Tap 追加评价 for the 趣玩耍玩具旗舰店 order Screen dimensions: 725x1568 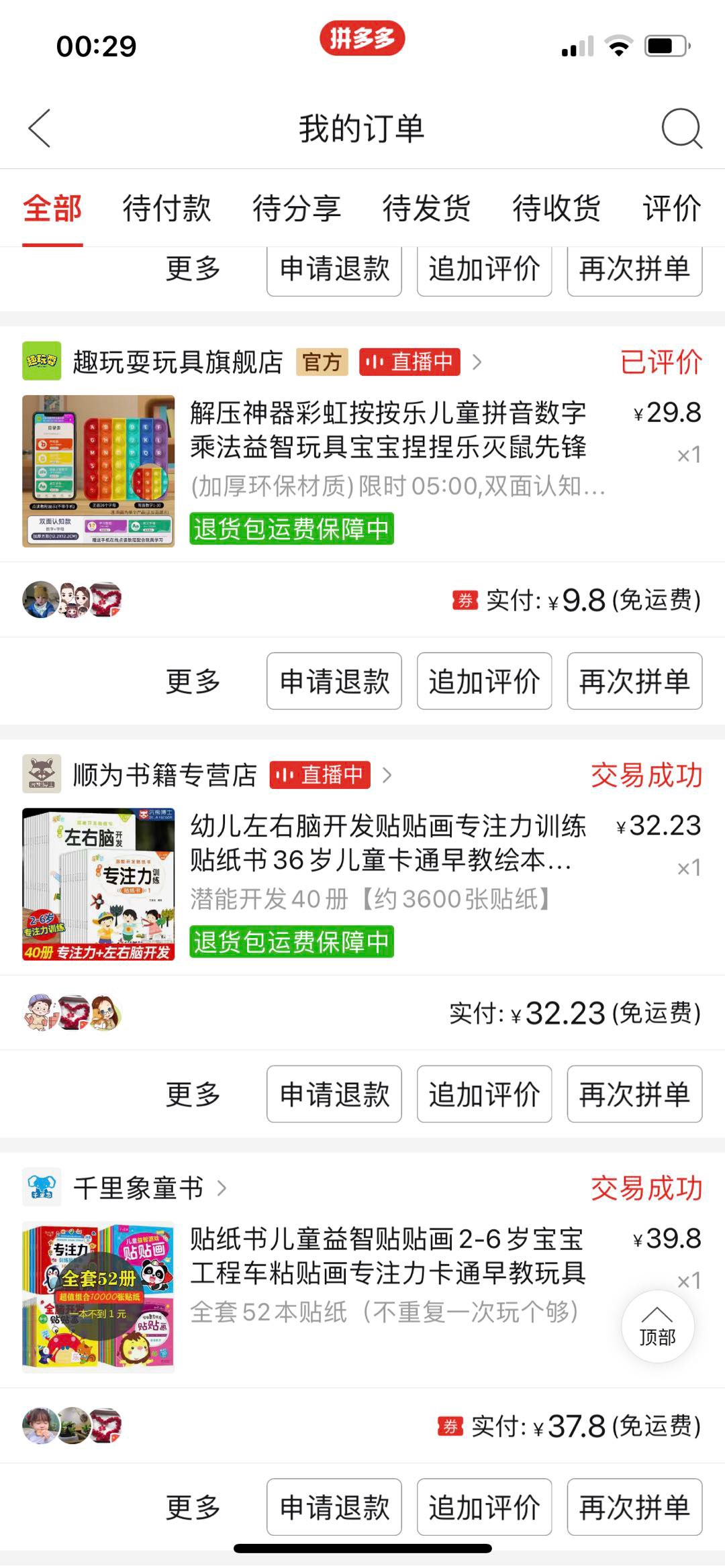pyautogui.click(x=484, y=681)
